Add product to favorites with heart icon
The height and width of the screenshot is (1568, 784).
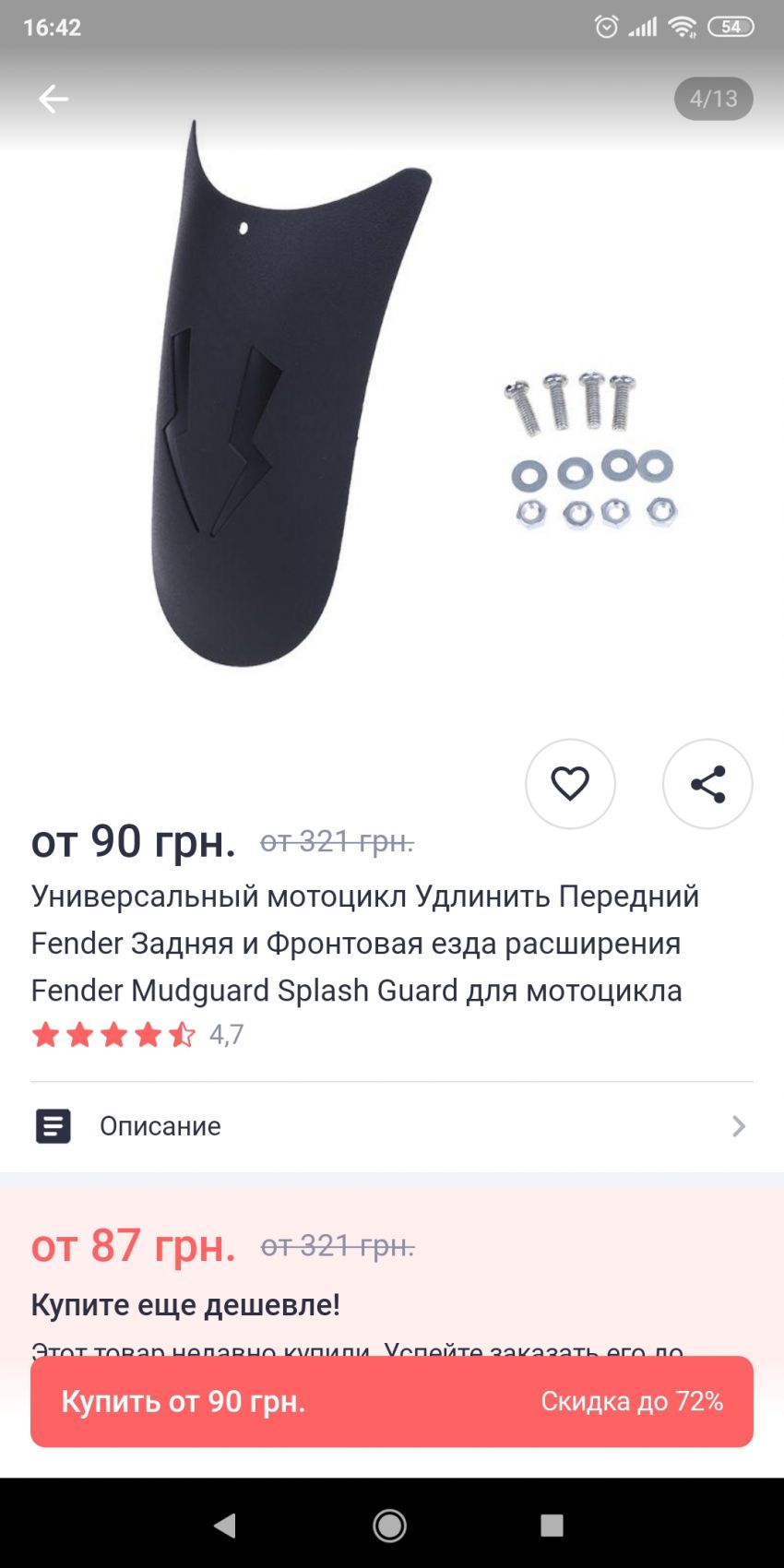point(570,784)
